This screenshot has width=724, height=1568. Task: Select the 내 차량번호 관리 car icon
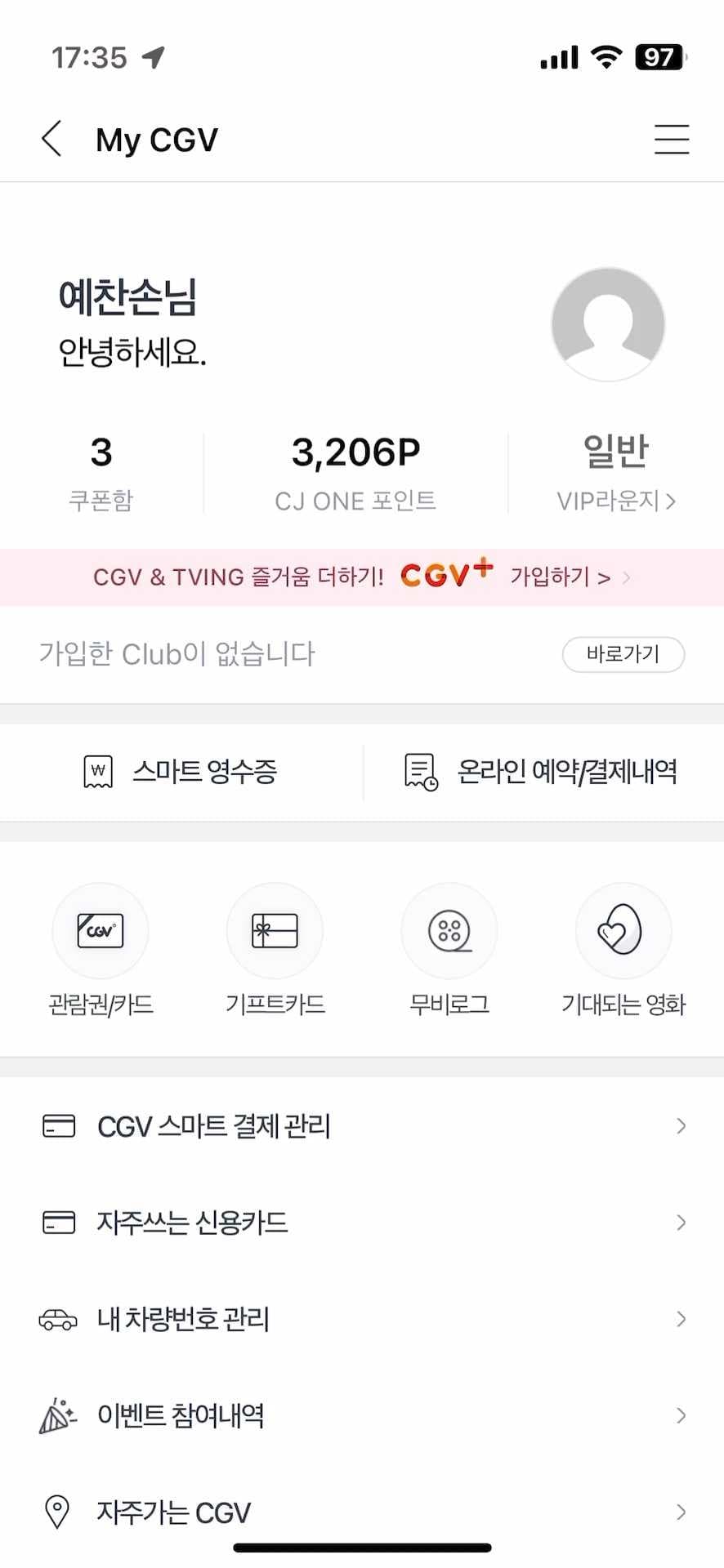click(x=56, y=1318)
